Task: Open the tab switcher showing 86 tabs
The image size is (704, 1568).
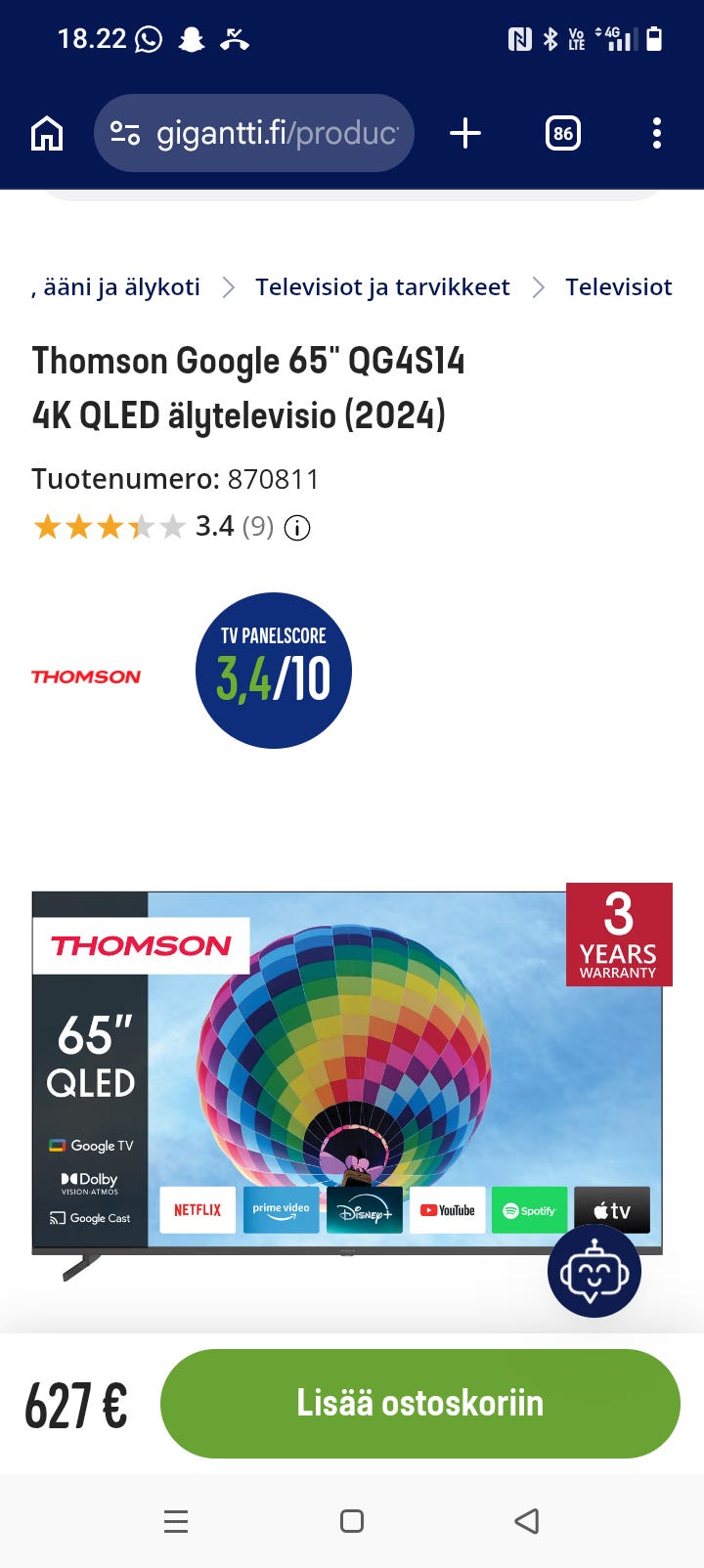Action: 563,133
